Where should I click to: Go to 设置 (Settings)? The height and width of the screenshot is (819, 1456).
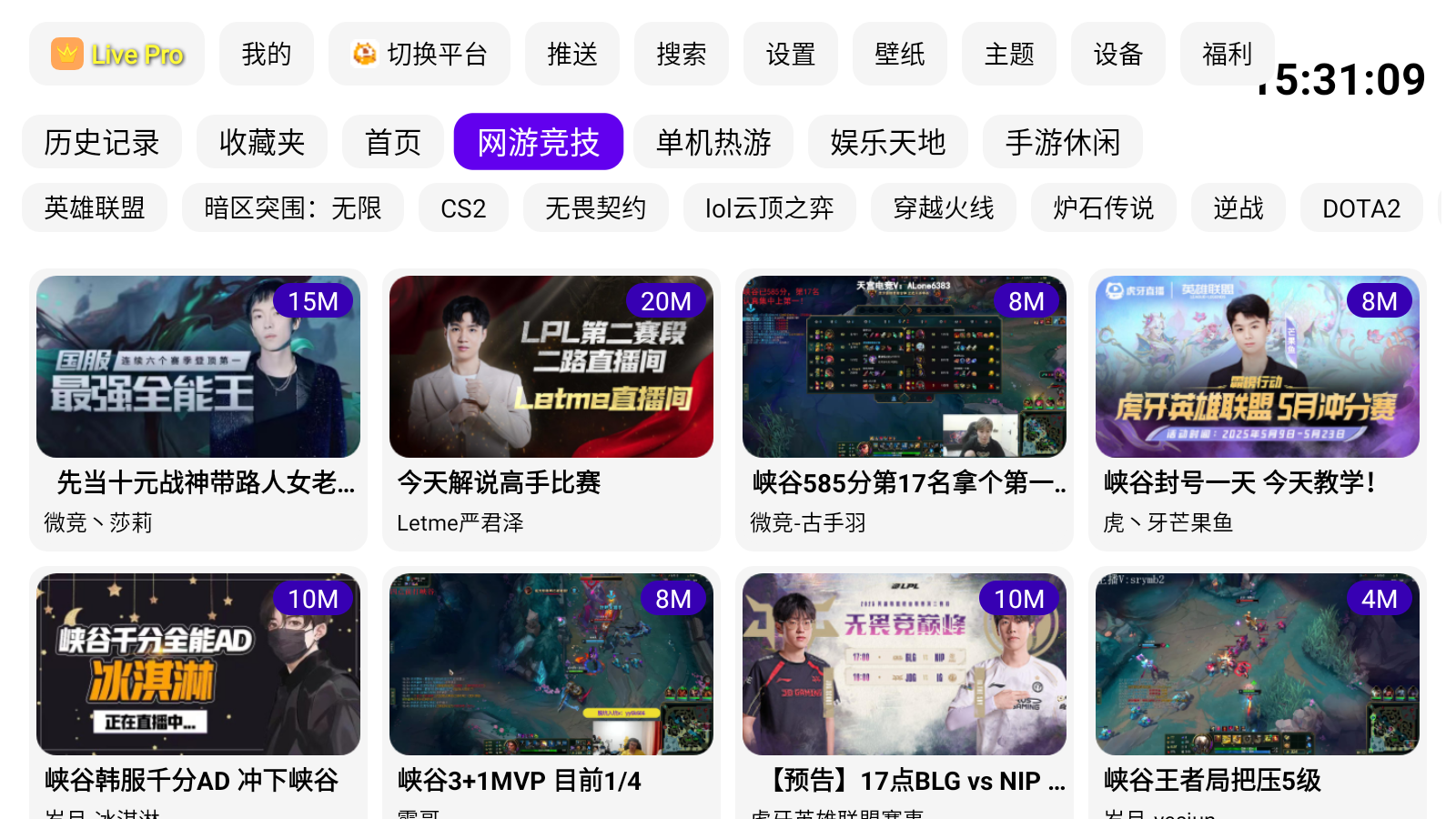tap(791, 55)
